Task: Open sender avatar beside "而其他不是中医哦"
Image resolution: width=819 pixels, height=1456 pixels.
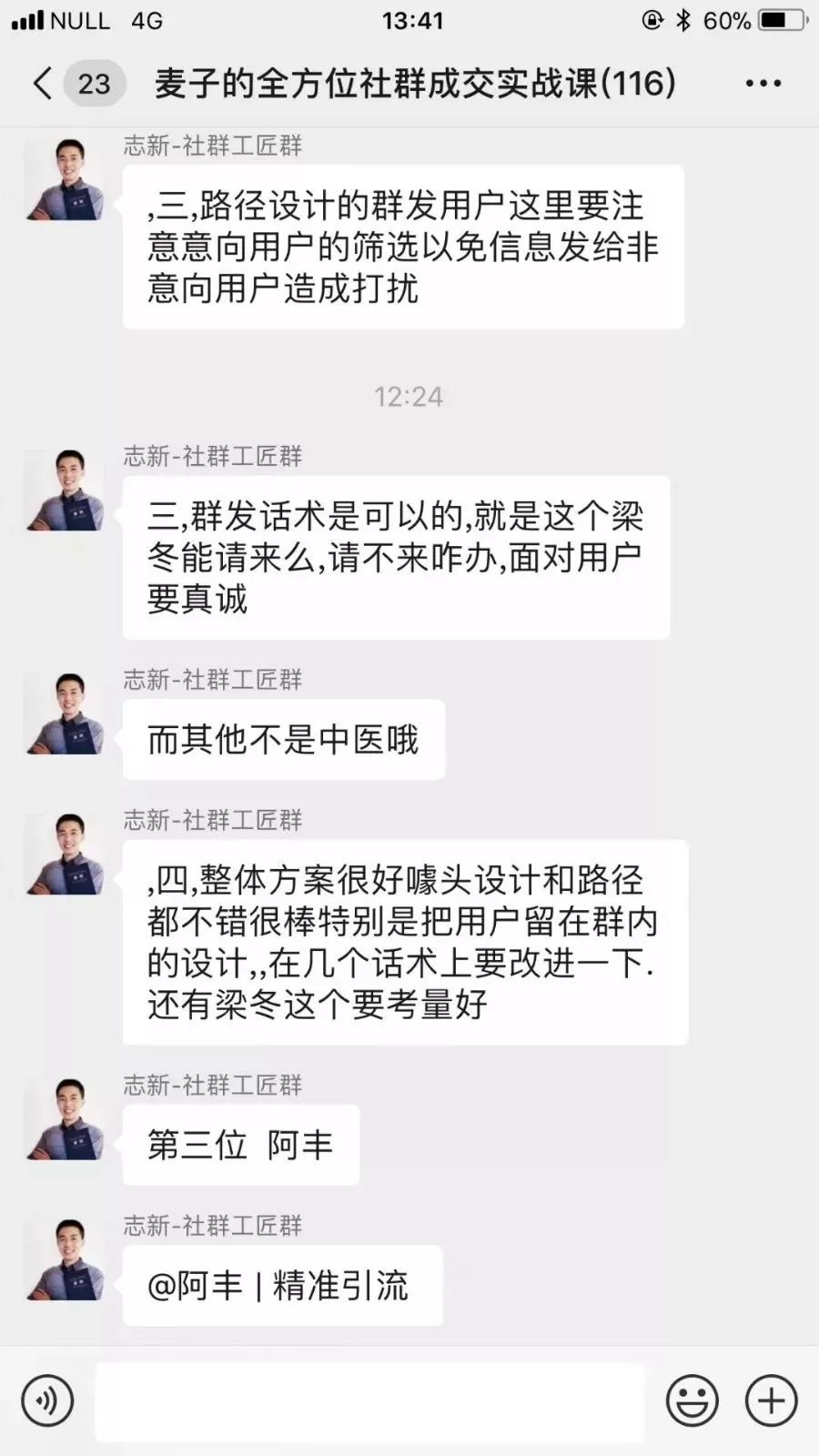Action: click(x=66, y=713)
